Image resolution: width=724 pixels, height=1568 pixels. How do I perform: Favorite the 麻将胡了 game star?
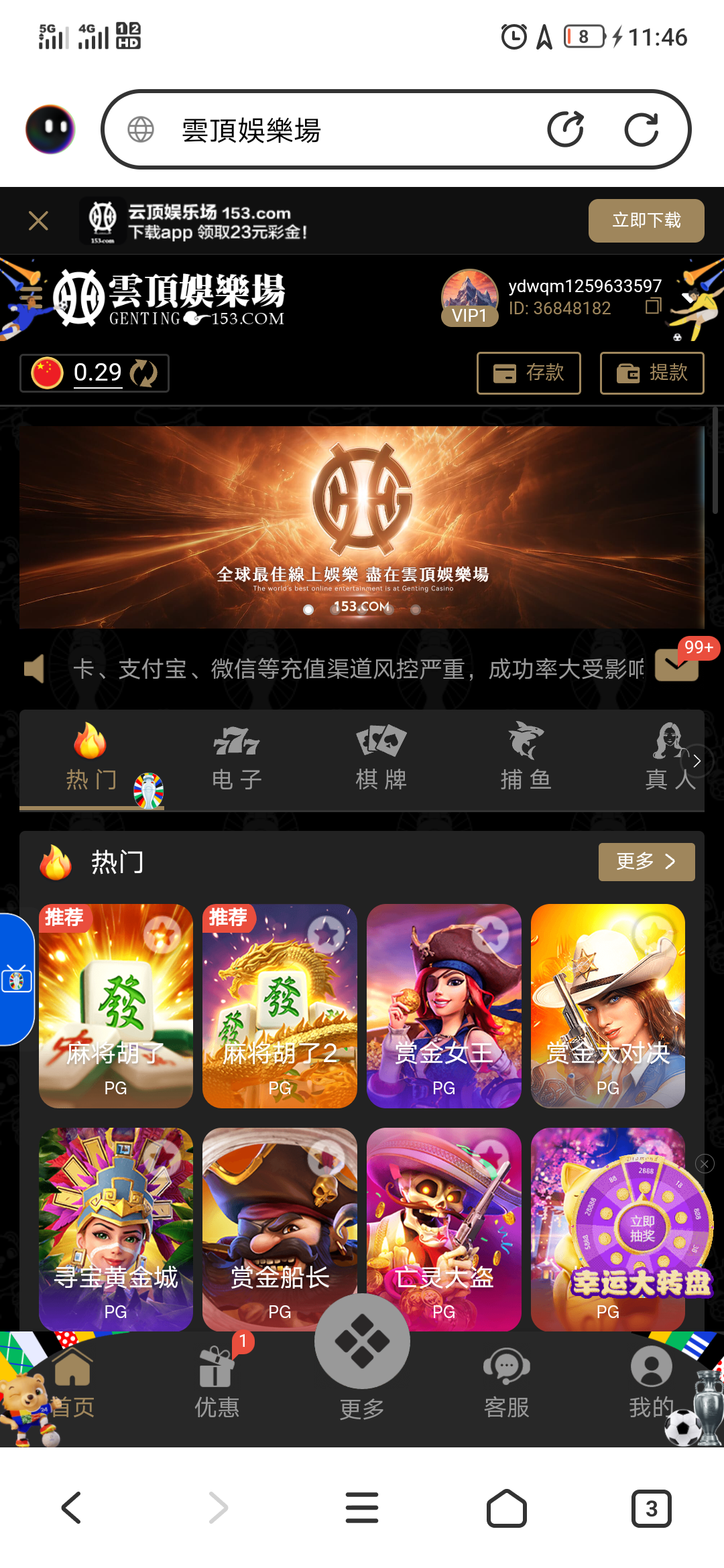coord(162,933)
